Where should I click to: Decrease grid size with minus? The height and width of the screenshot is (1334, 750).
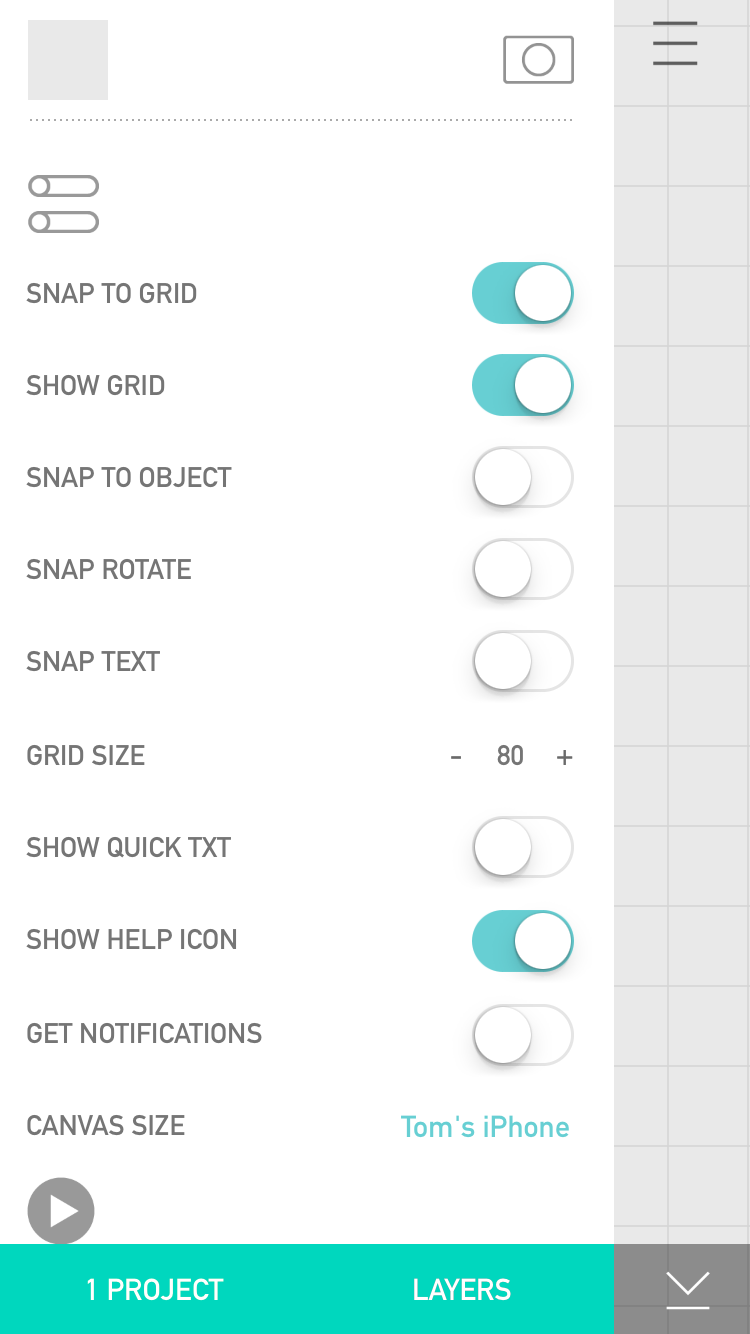[x=456, y=757]
